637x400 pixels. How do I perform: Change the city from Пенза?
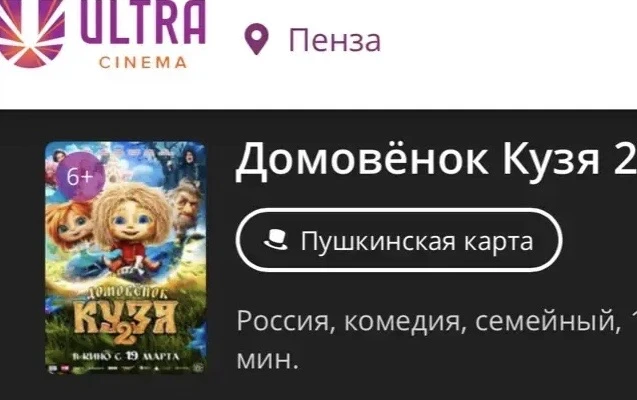pyautogui.click(x=314, y=41)
